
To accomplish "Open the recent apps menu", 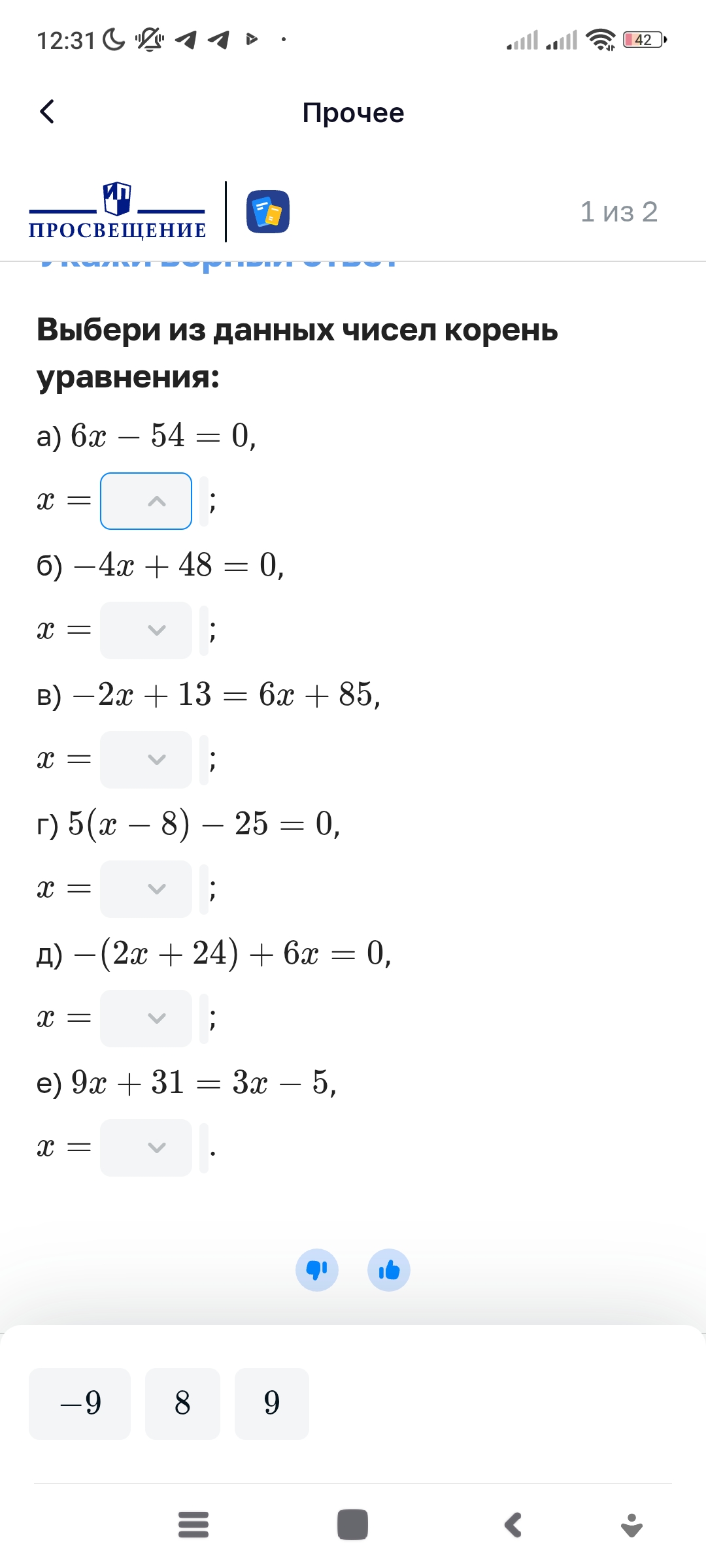I will [193, 1525].
